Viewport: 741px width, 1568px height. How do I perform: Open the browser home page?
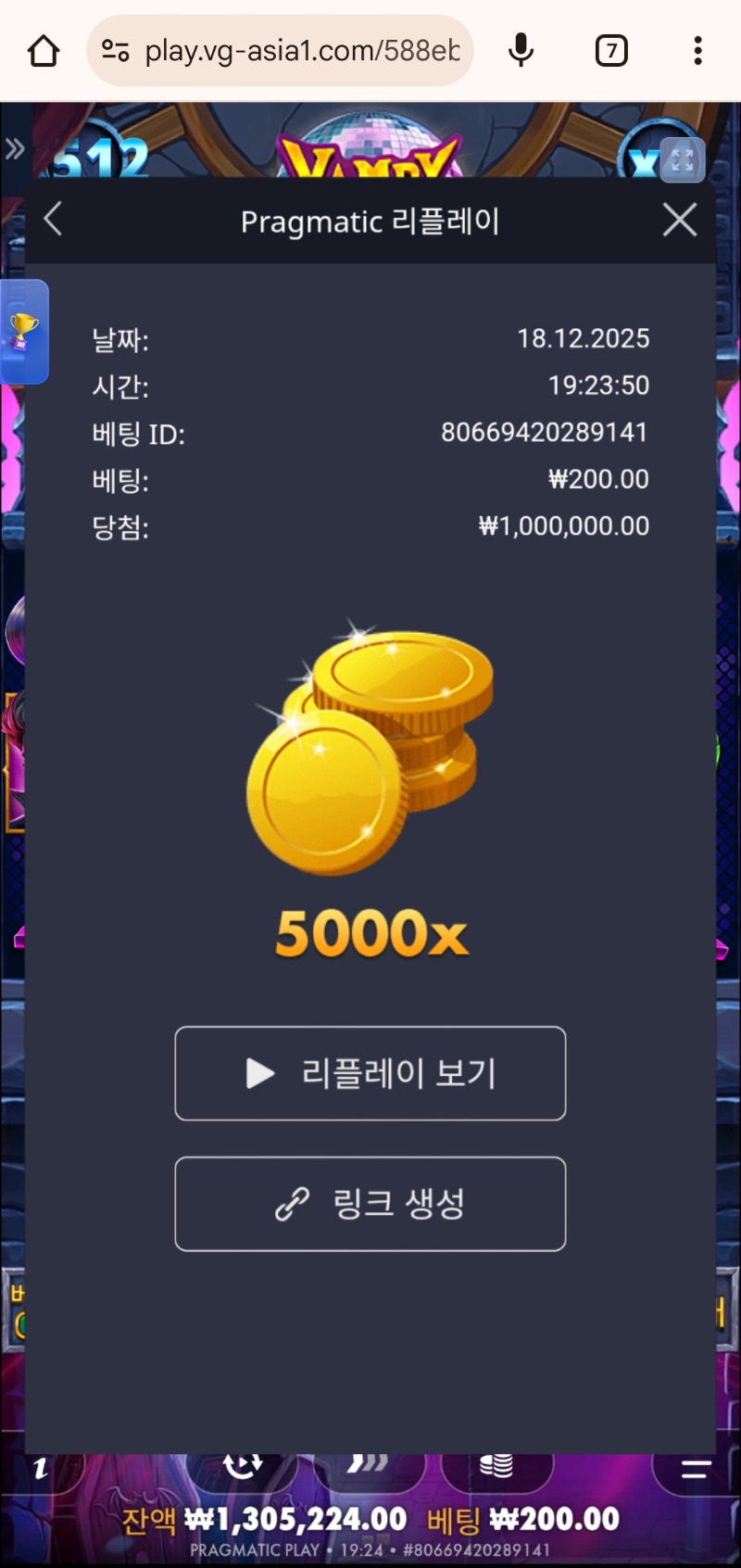click(x=44, y=51)
